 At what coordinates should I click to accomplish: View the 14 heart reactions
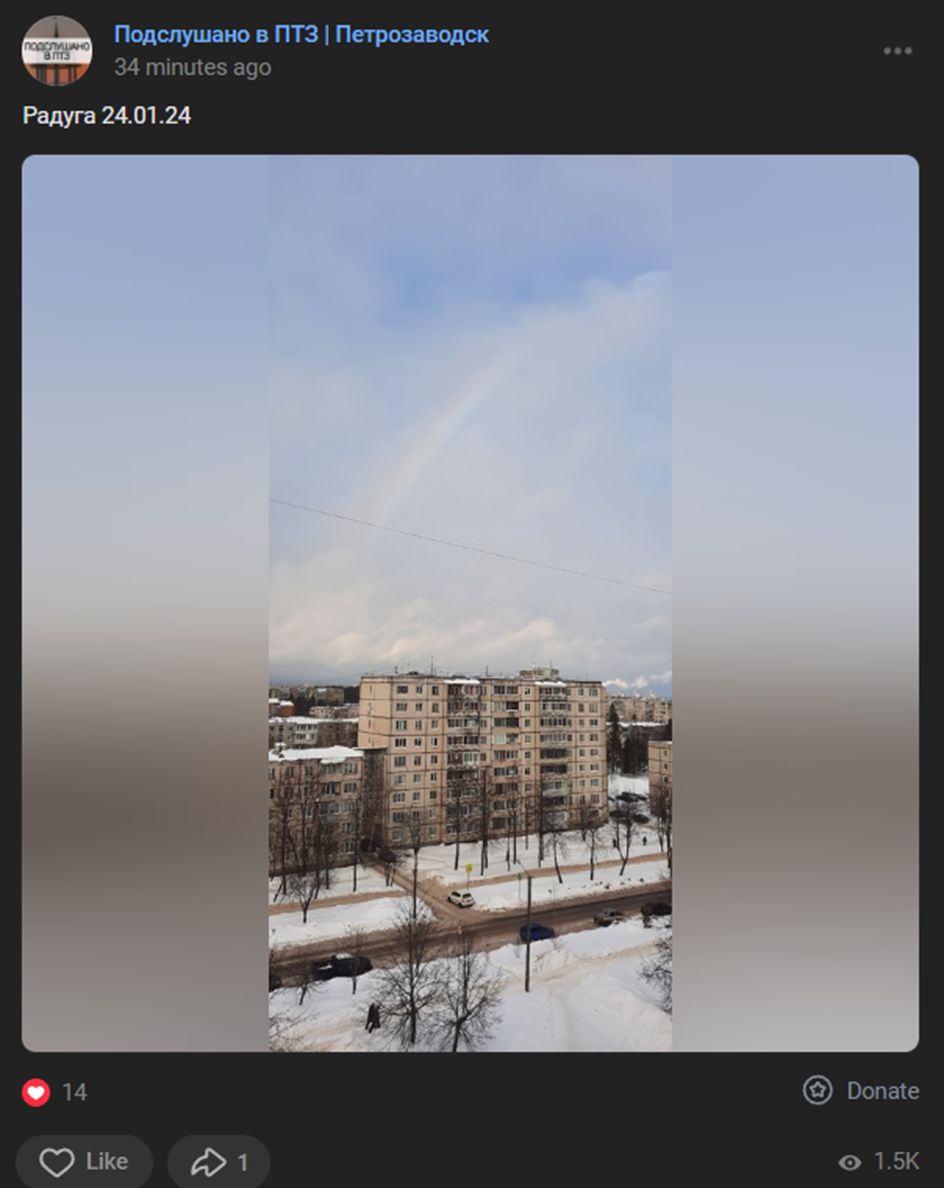pos(55,1092)
